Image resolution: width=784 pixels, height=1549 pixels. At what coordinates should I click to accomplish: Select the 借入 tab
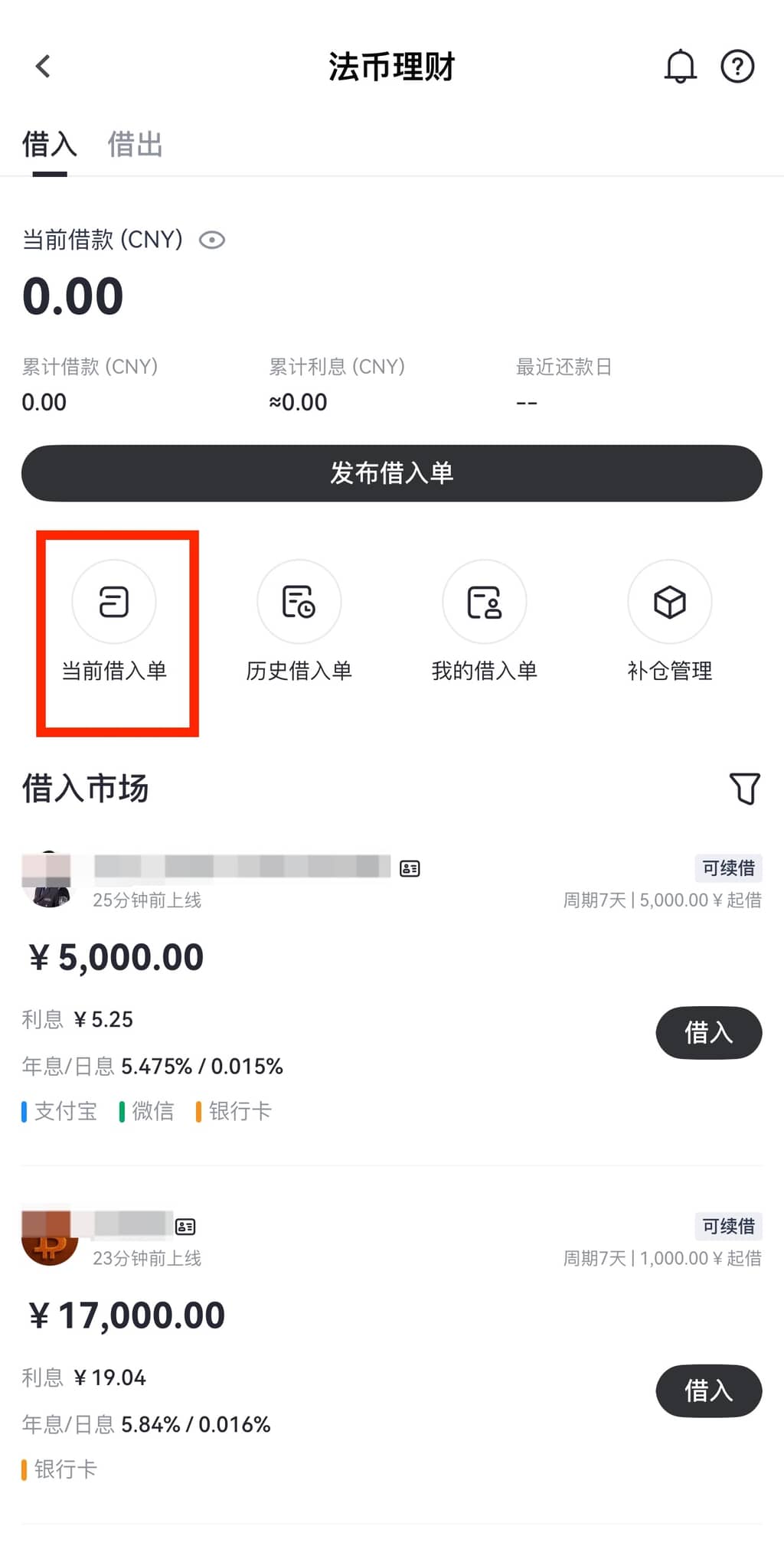[x=50, y=144]
